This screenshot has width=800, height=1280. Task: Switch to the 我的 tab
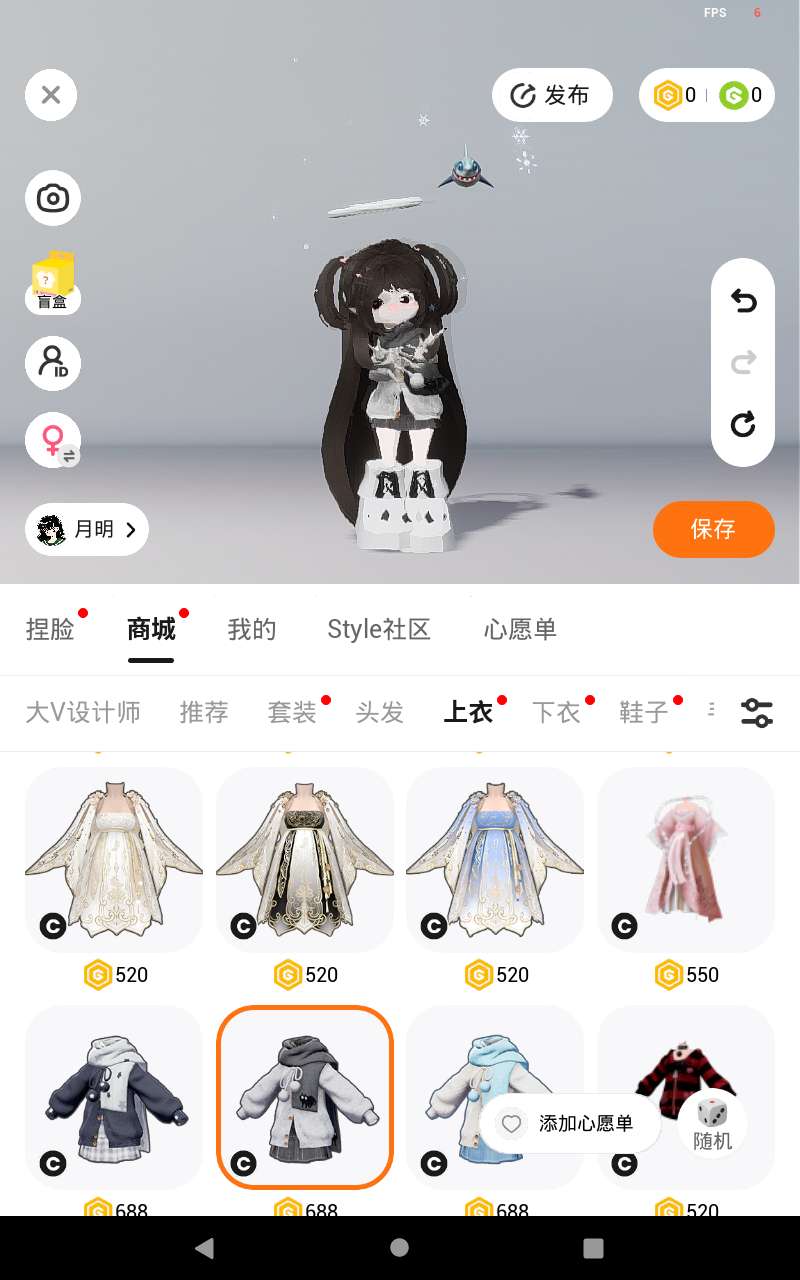click(251, 629)
